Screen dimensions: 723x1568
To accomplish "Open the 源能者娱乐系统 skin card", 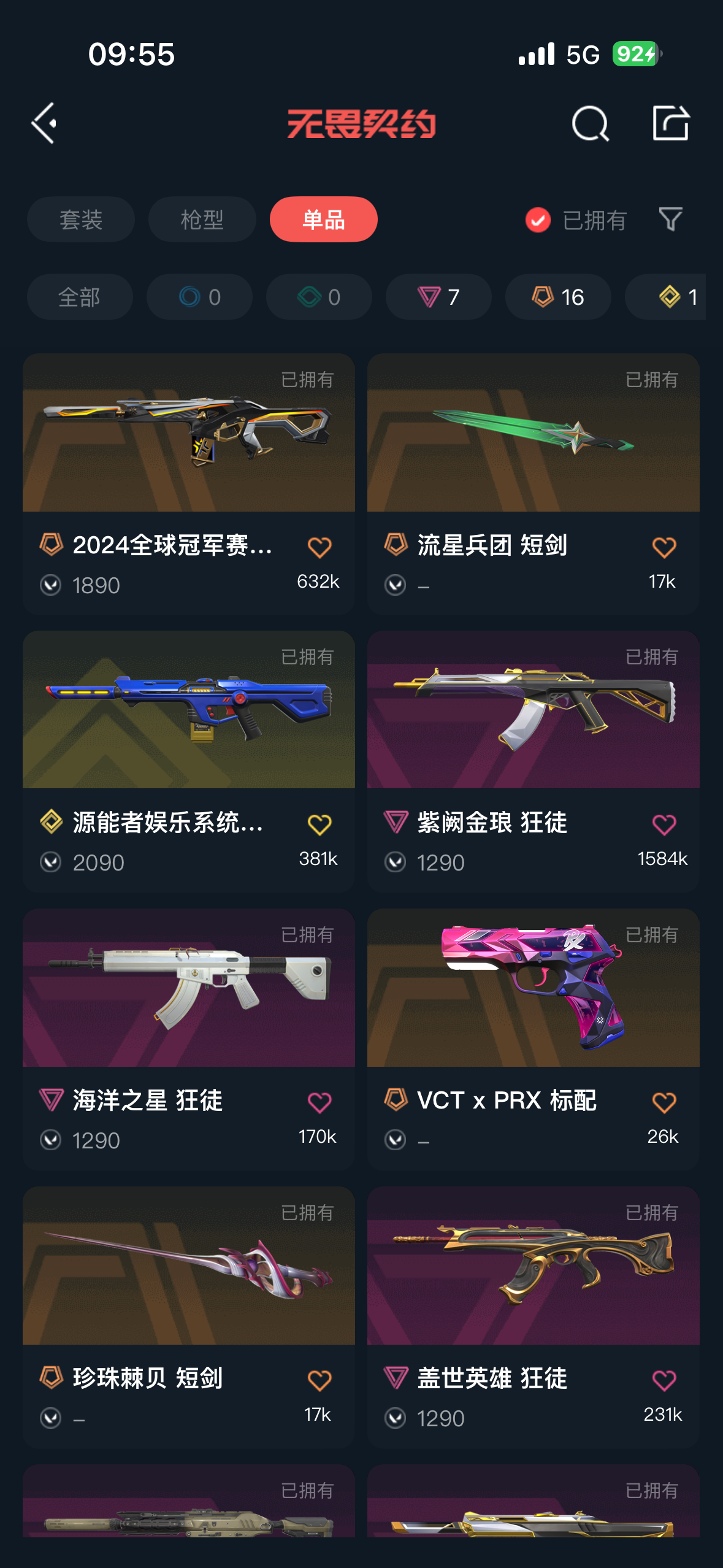I will (189, 761).
